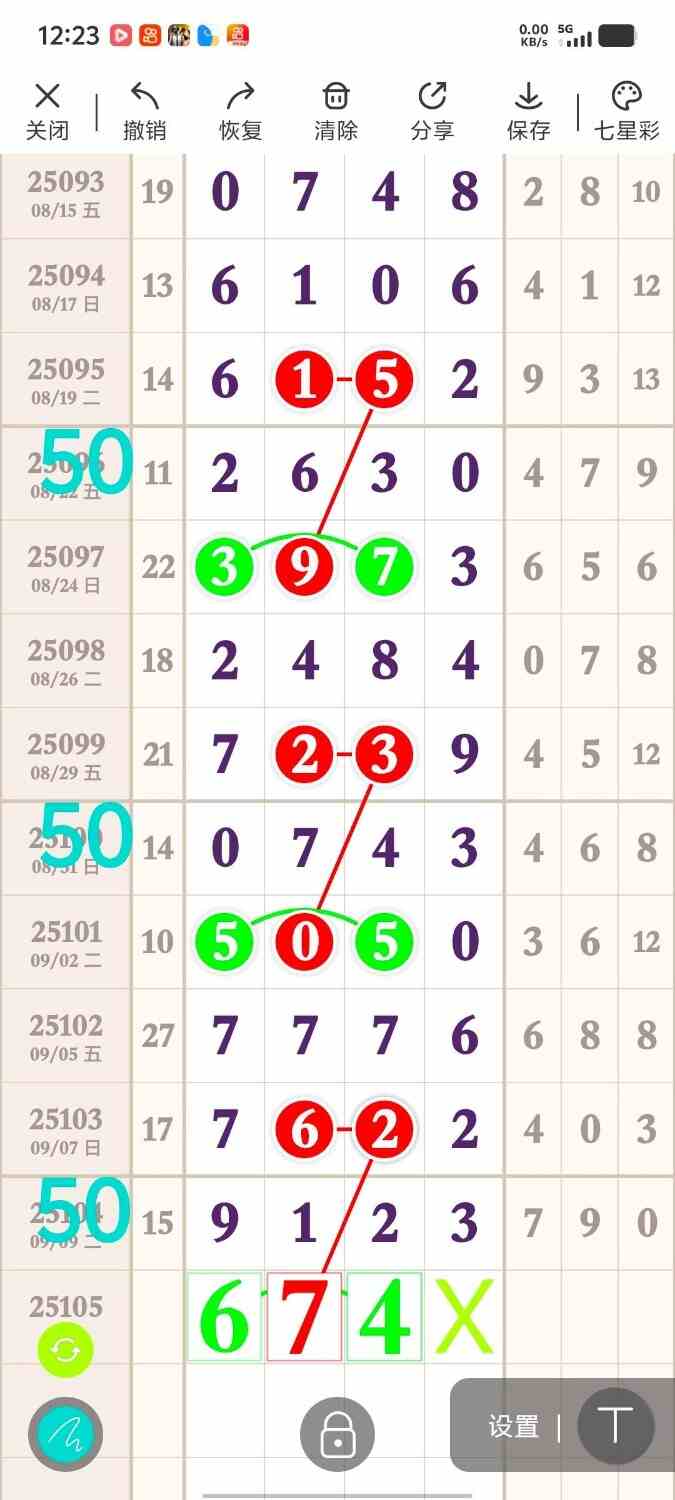Viewport: 675px width, 1500px height.
Task: Open the 七星彩 palette menu
Action: point(626,111)
